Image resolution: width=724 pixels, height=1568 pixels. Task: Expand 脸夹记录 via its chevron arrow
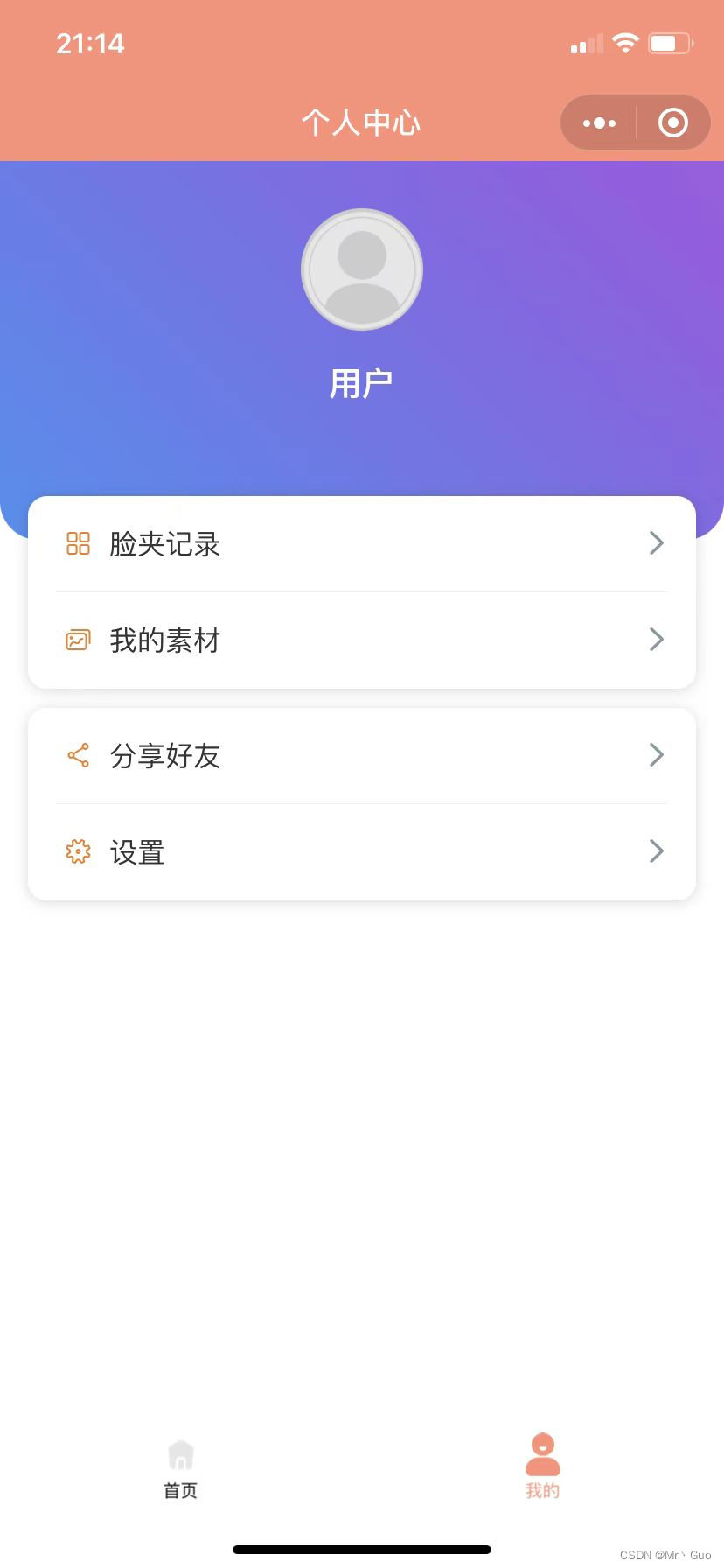656,543
